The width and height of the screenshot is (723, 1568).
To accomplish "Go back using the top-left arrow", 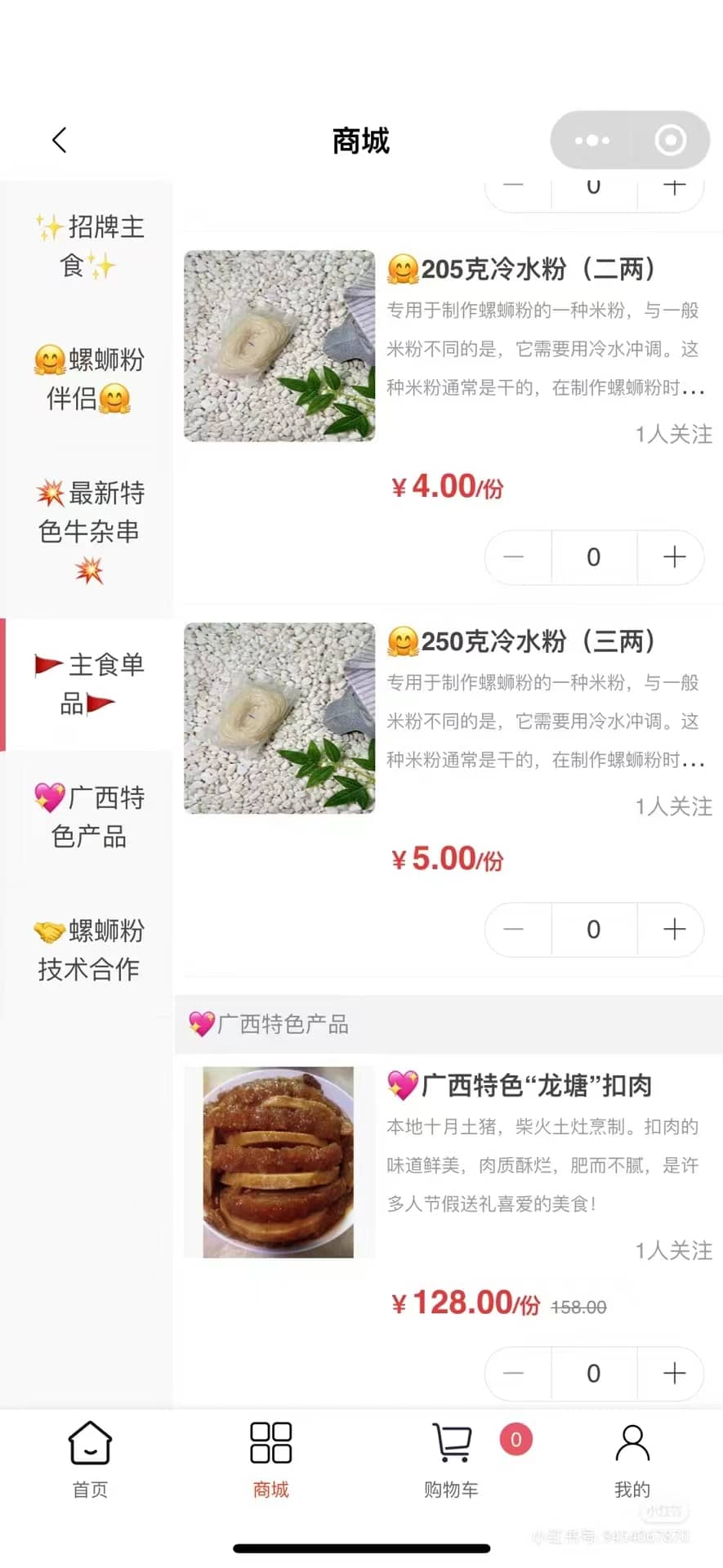I will click(59, 140).
